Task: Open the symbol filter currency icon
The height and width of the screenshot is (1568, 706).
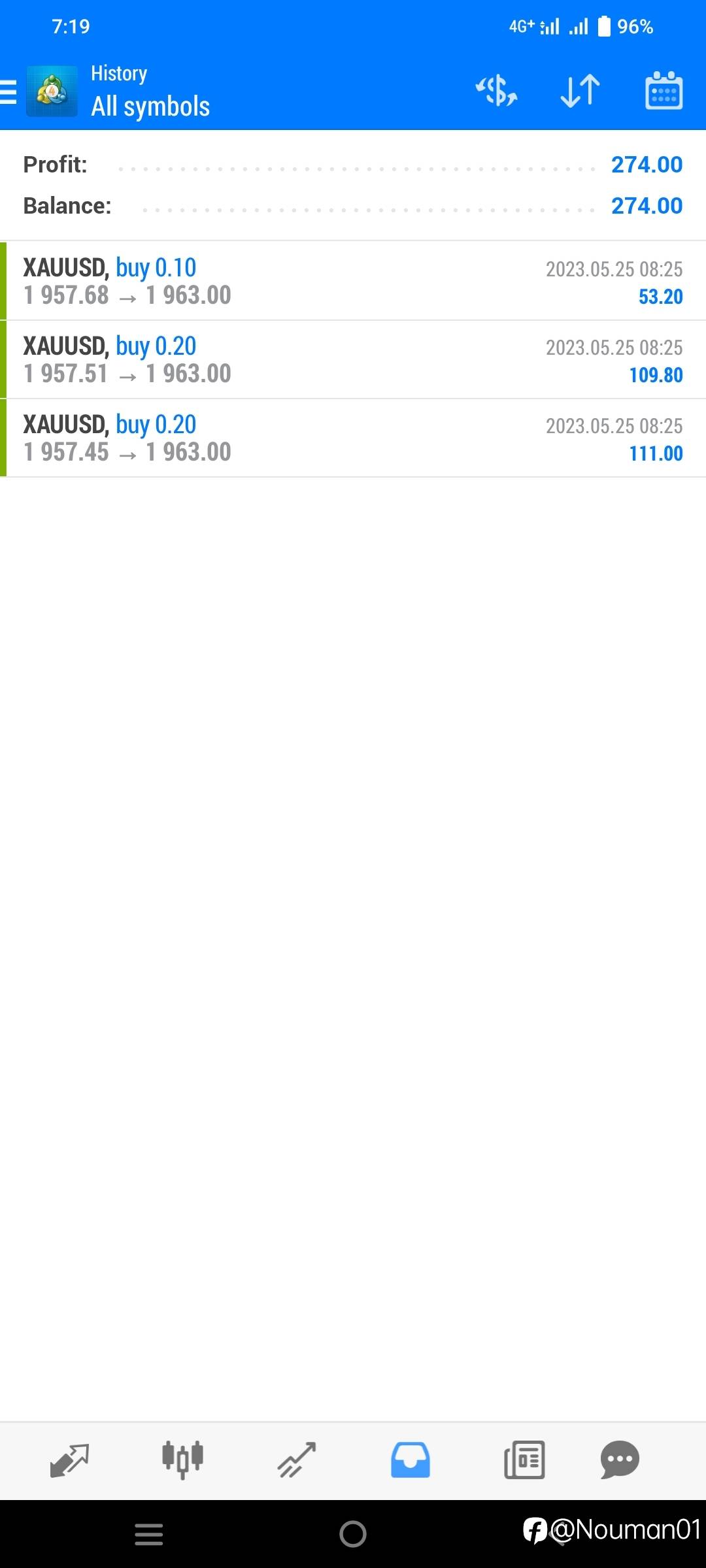Action: pyautogui.click(x=497, y=91)
